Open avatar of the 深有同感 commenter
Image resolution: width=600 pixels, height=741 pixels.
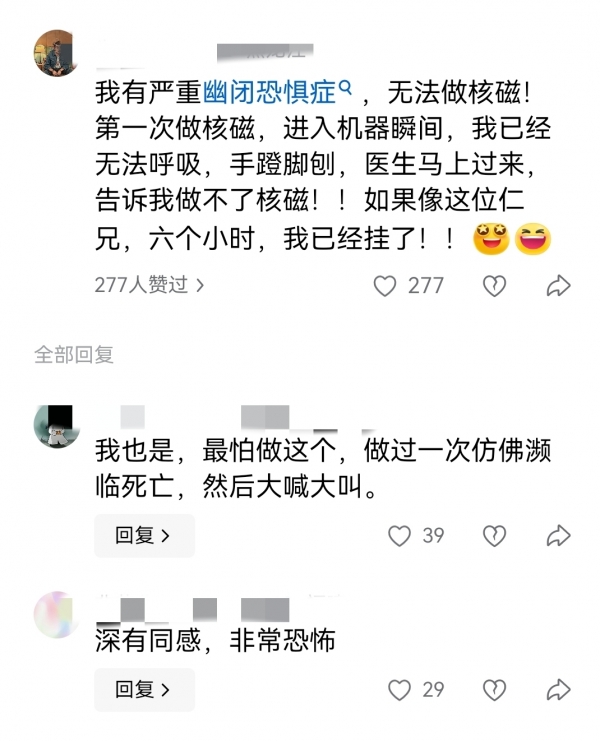coord(56,613)
